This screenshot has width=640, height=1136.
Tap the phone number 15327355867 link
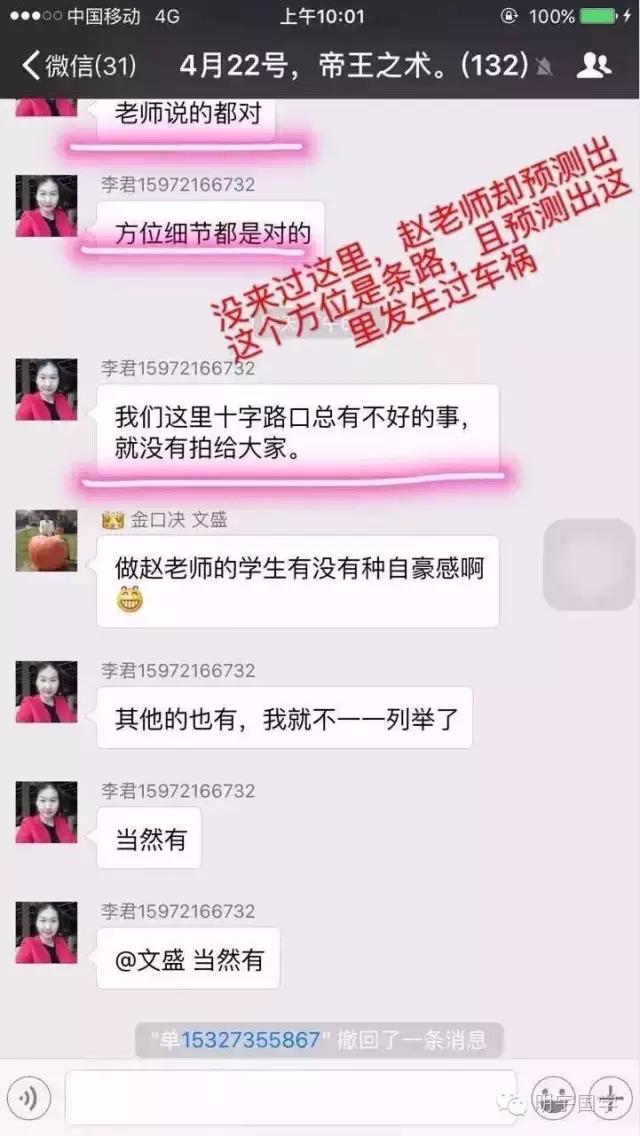point(250,1039)
